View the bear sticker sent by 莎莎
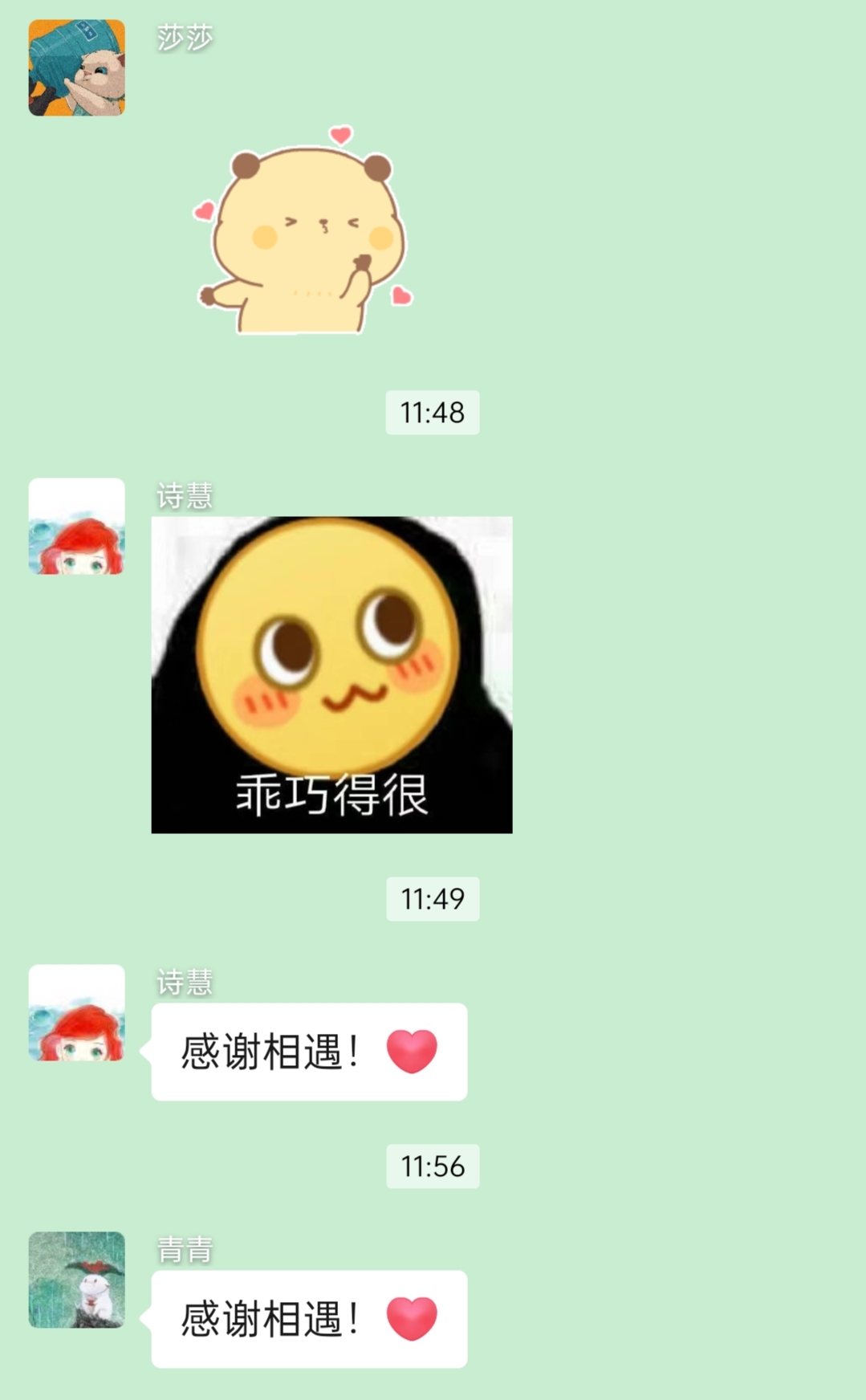Image resolution: width=866 pixels, height=1400 pixels. (x=303, y=230)
